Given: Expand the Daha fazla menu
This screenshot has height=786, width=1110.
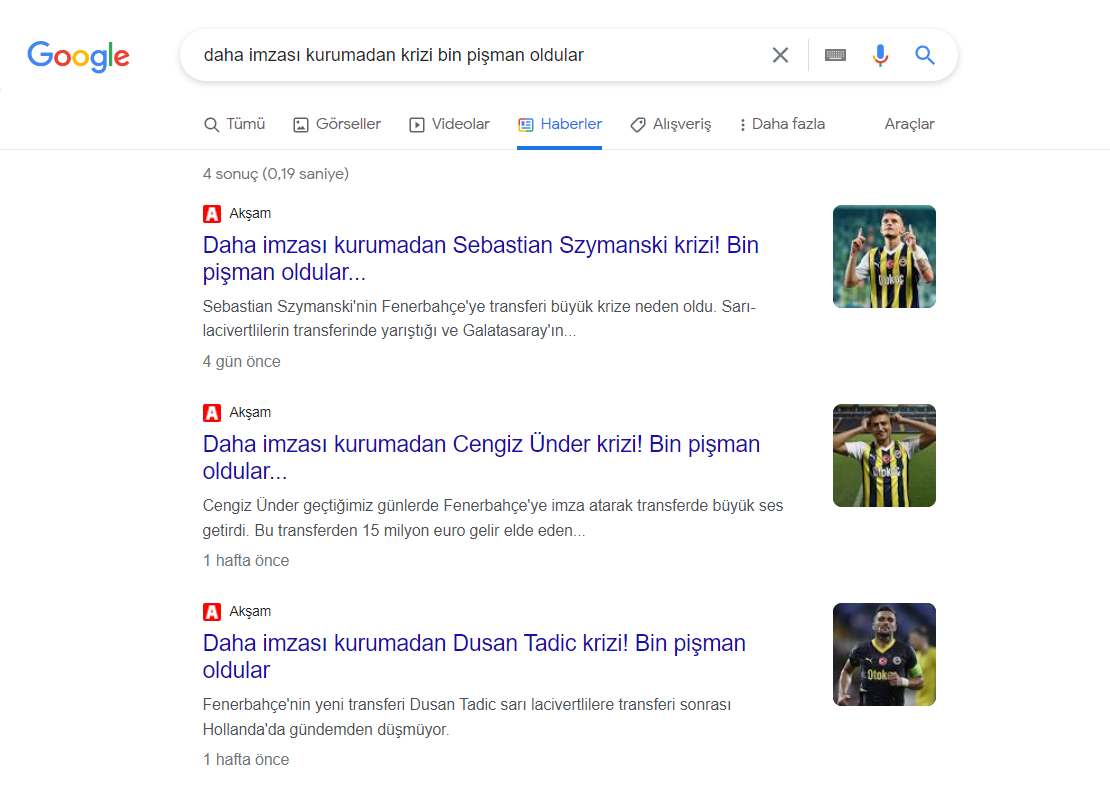Looking at the screenshot, I should (x=782, y=124).
